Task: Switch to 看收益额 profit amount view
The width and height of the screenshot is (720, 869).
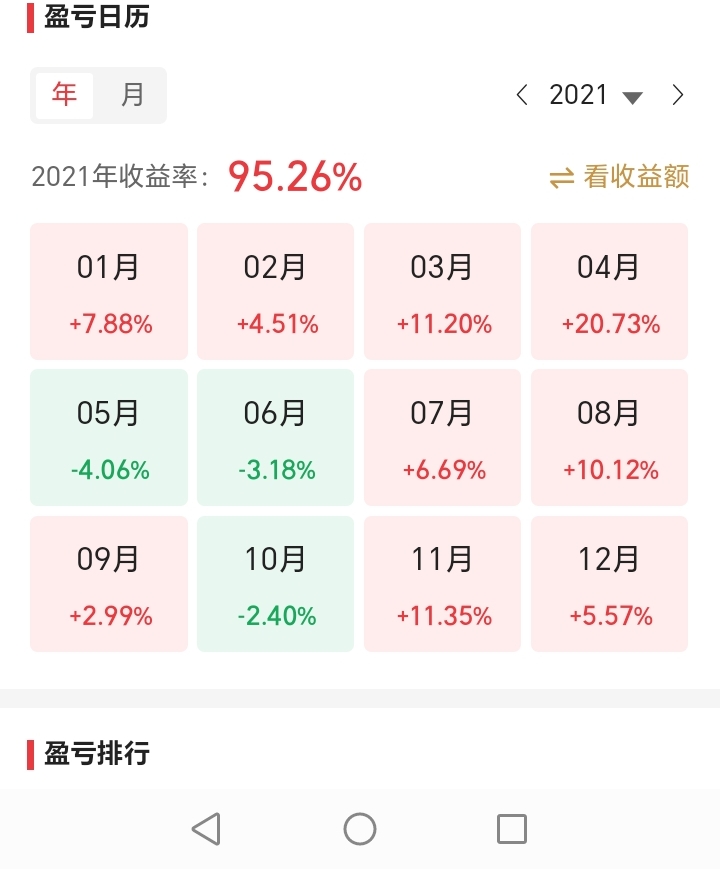Action: coord(619,177)
